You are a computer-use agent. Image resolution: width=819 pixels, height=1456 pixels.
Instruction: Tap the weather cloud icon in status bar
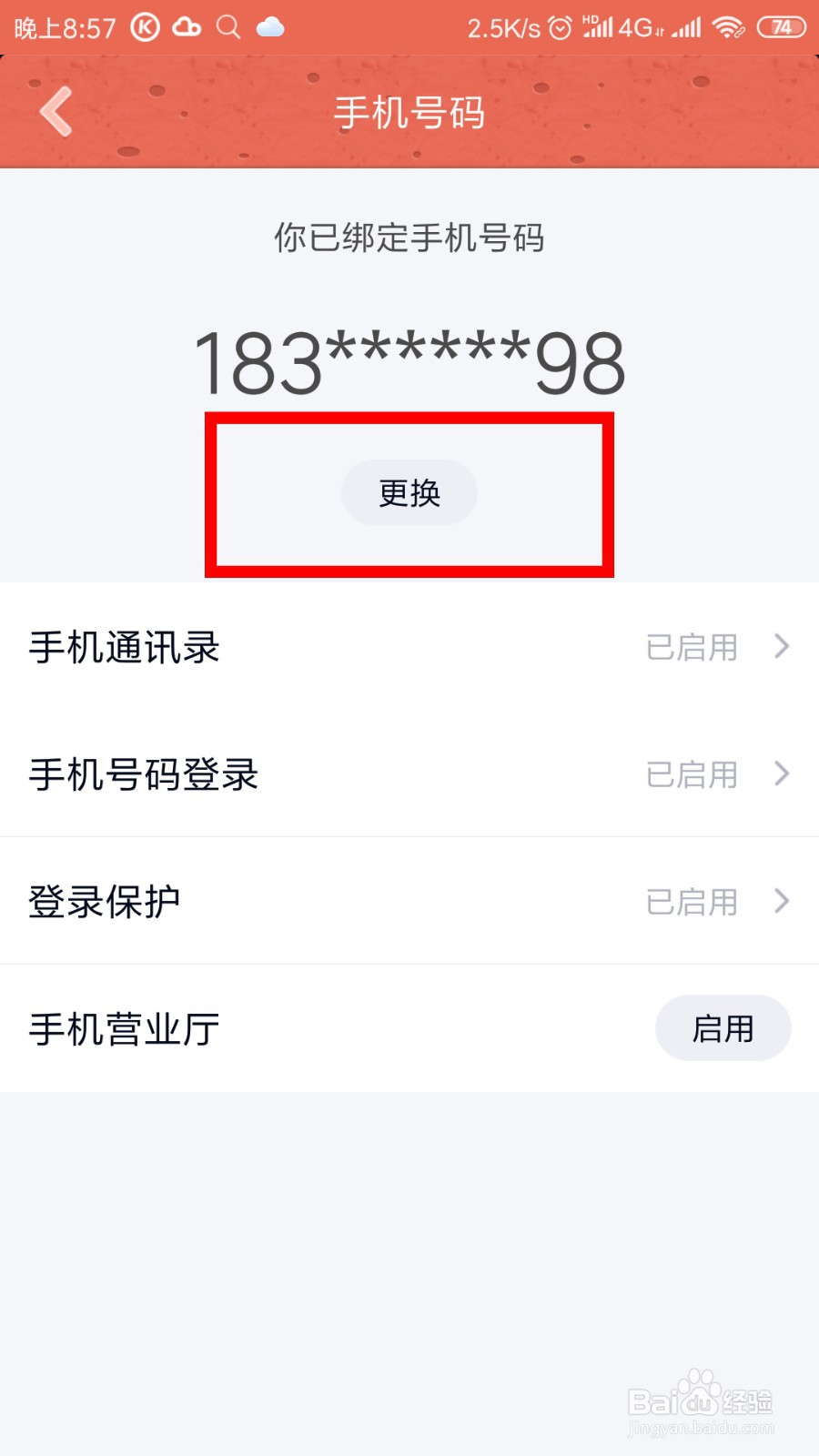click(x=270, y=27)
